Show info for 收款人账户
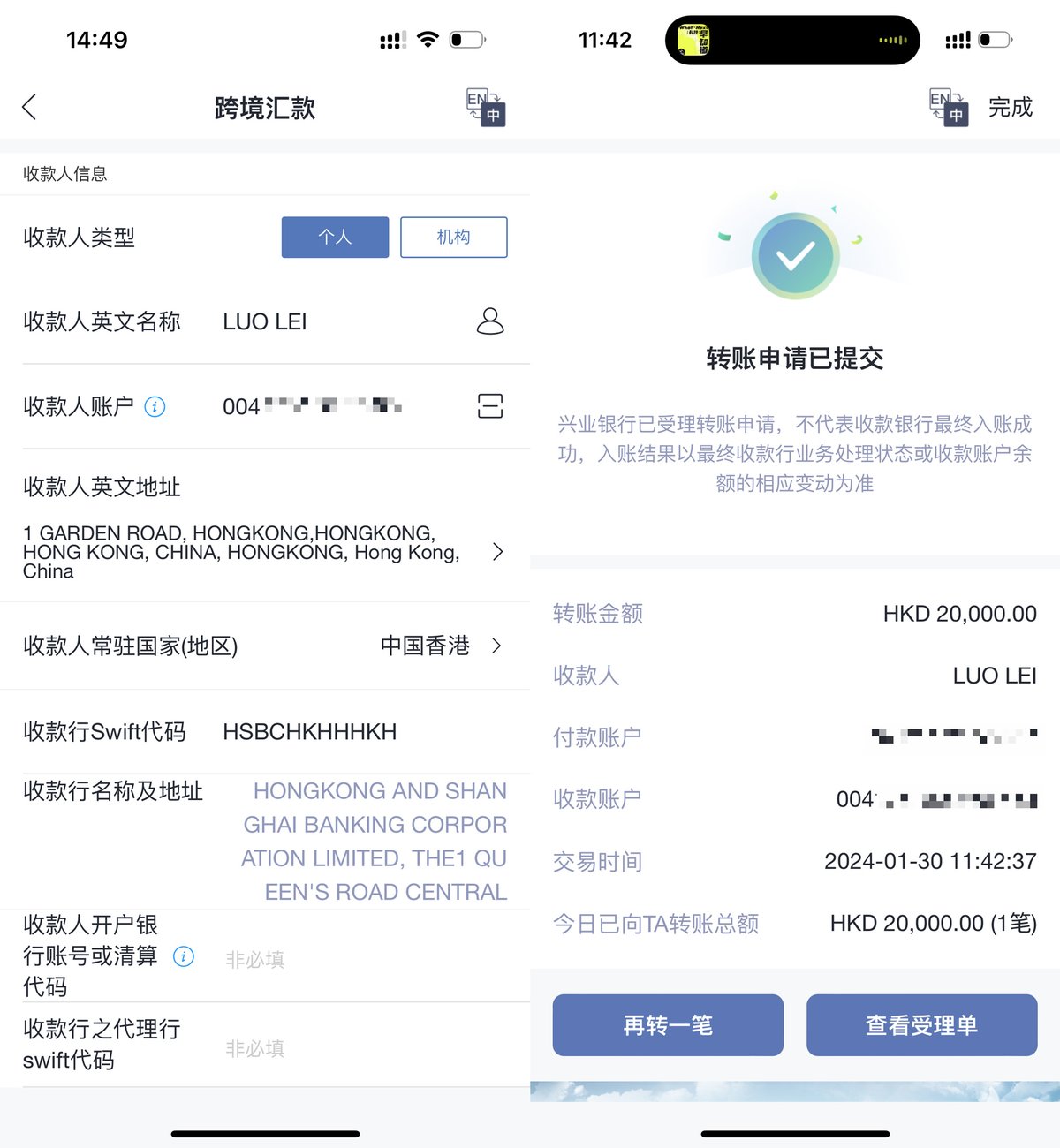 (155, 407)
